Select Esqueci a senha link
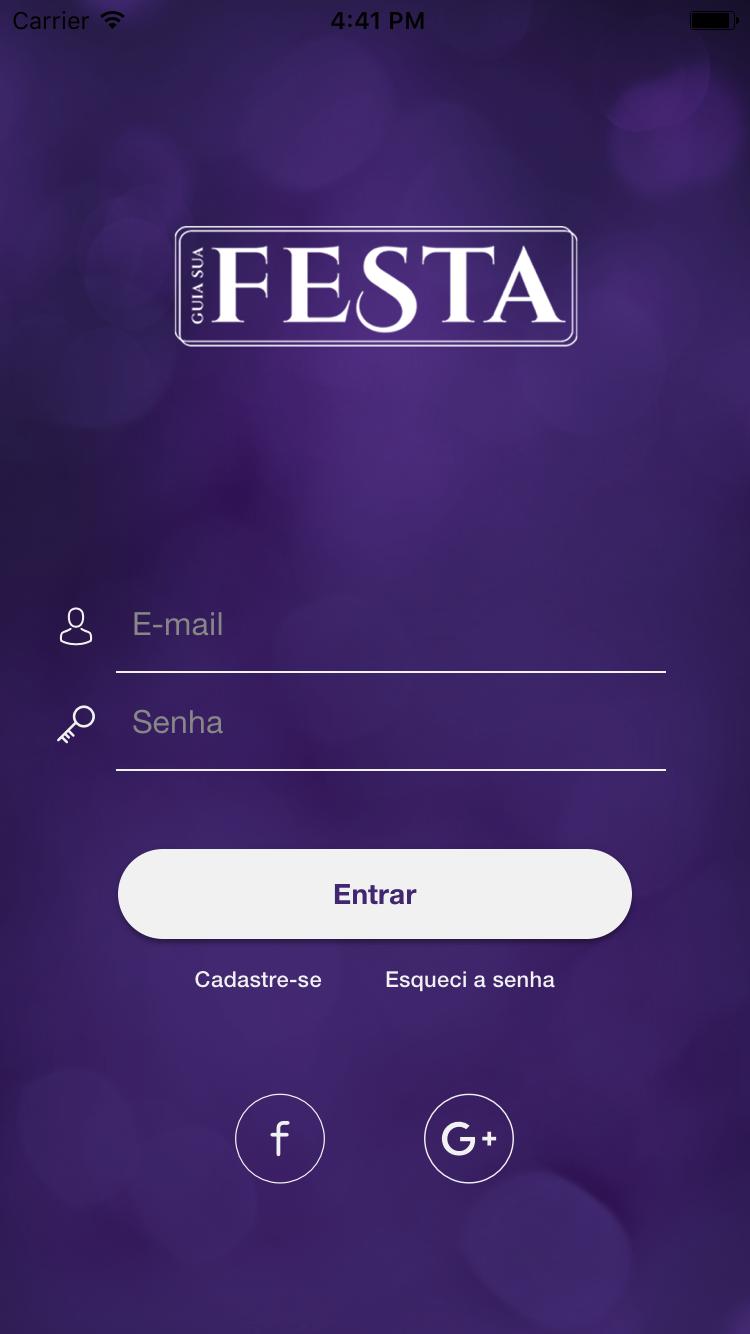Screen dimensions: 750x1334 pos(470,980)
